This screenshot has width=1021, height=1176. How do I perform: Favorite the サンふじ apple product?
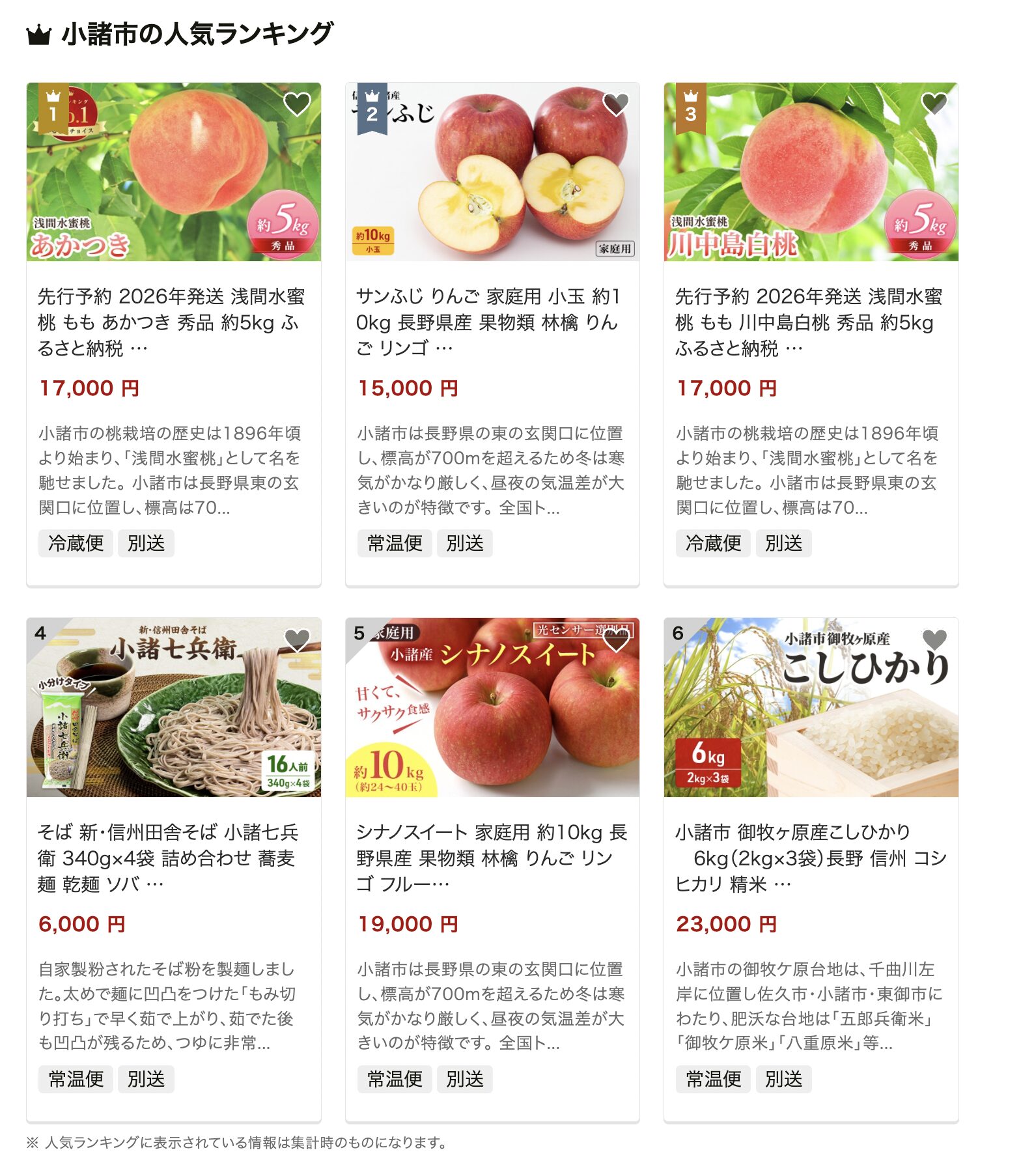pos(615,104)
